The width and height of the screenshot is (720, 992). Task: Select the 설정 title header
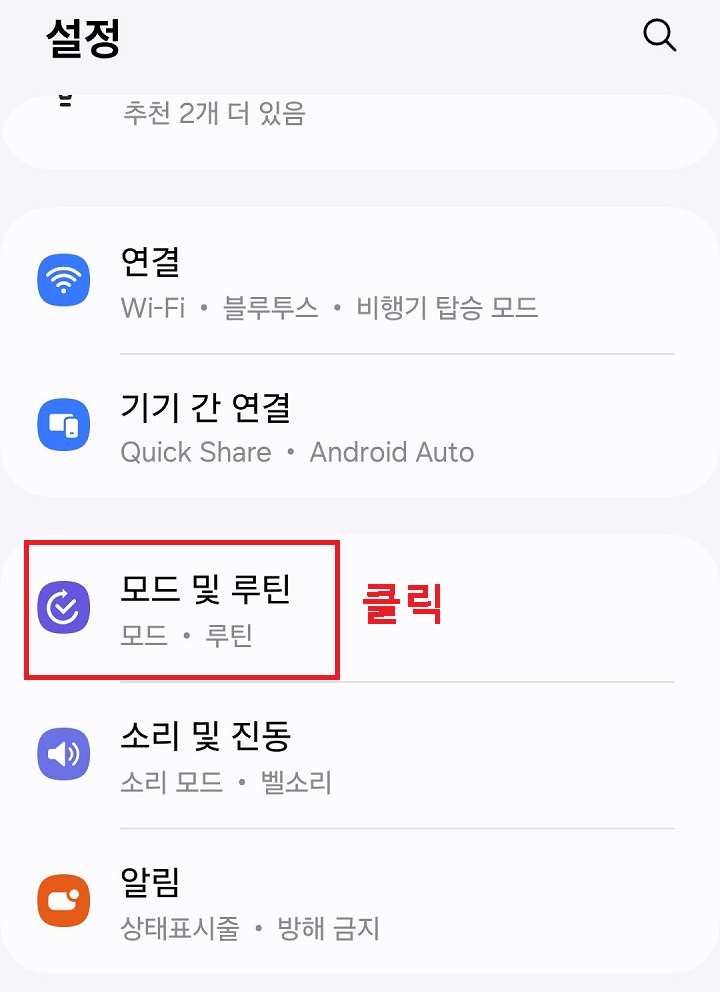click(82, 40)
